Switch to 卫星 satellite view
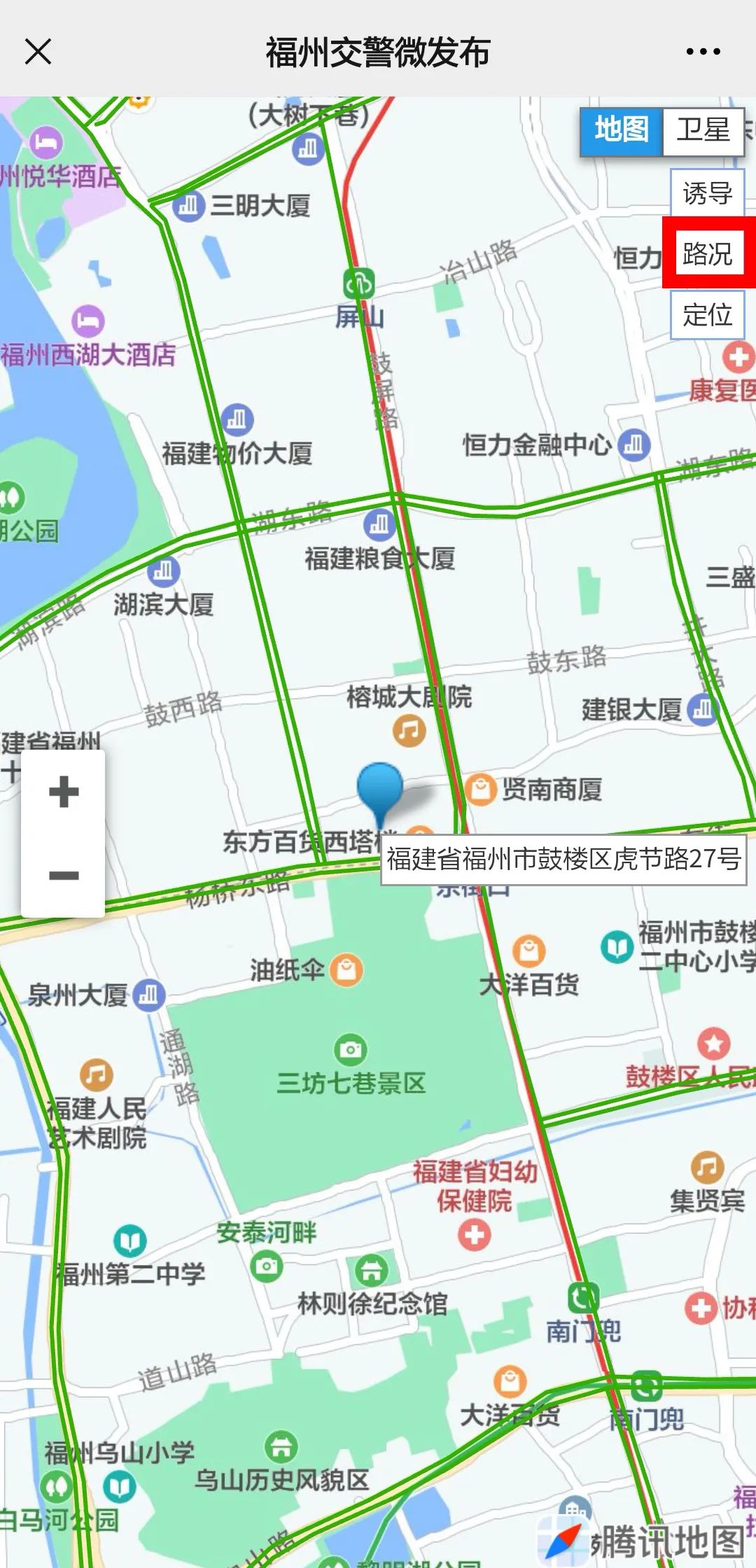 (702, 131)
